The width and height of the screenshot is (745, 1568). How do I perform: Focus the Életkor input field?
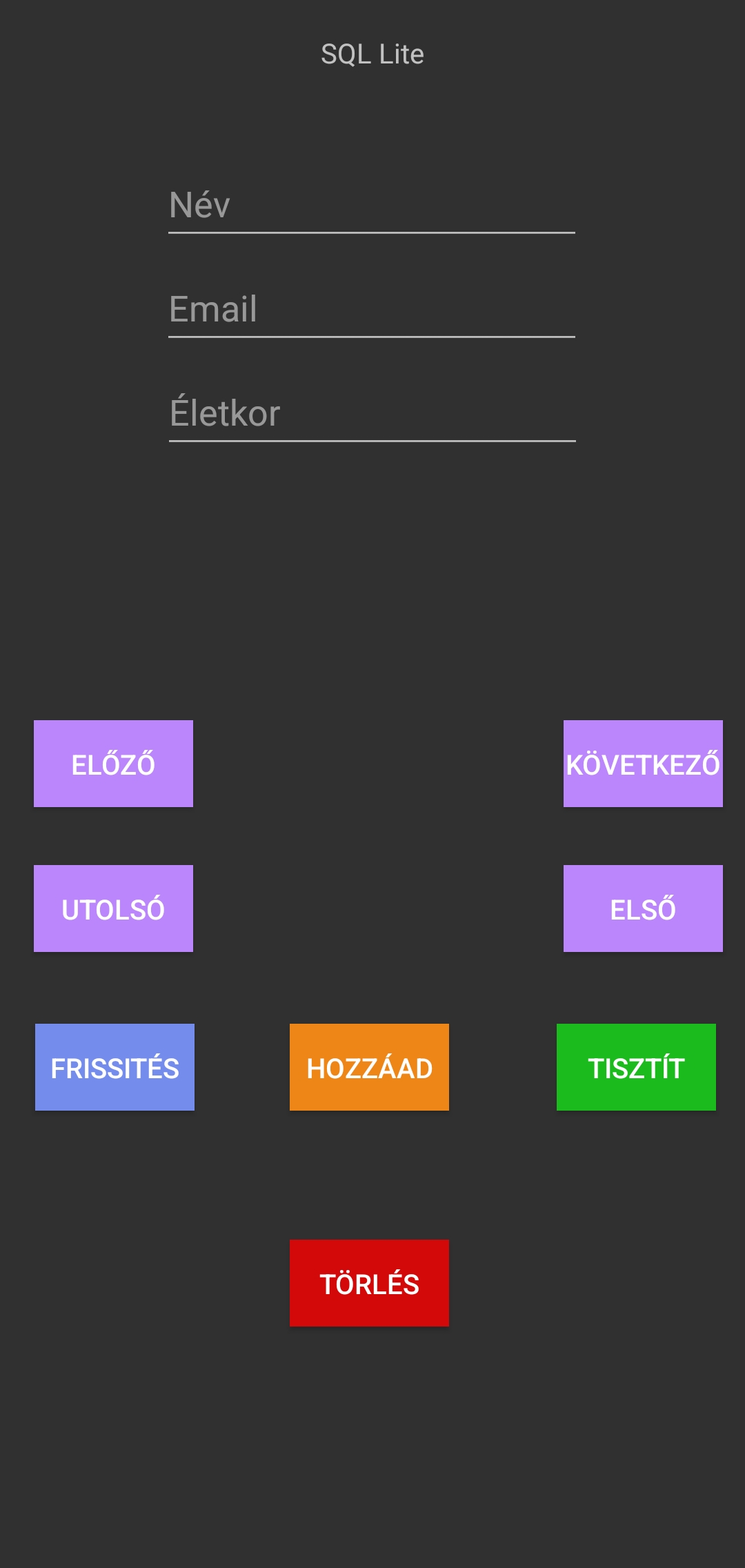371,414
